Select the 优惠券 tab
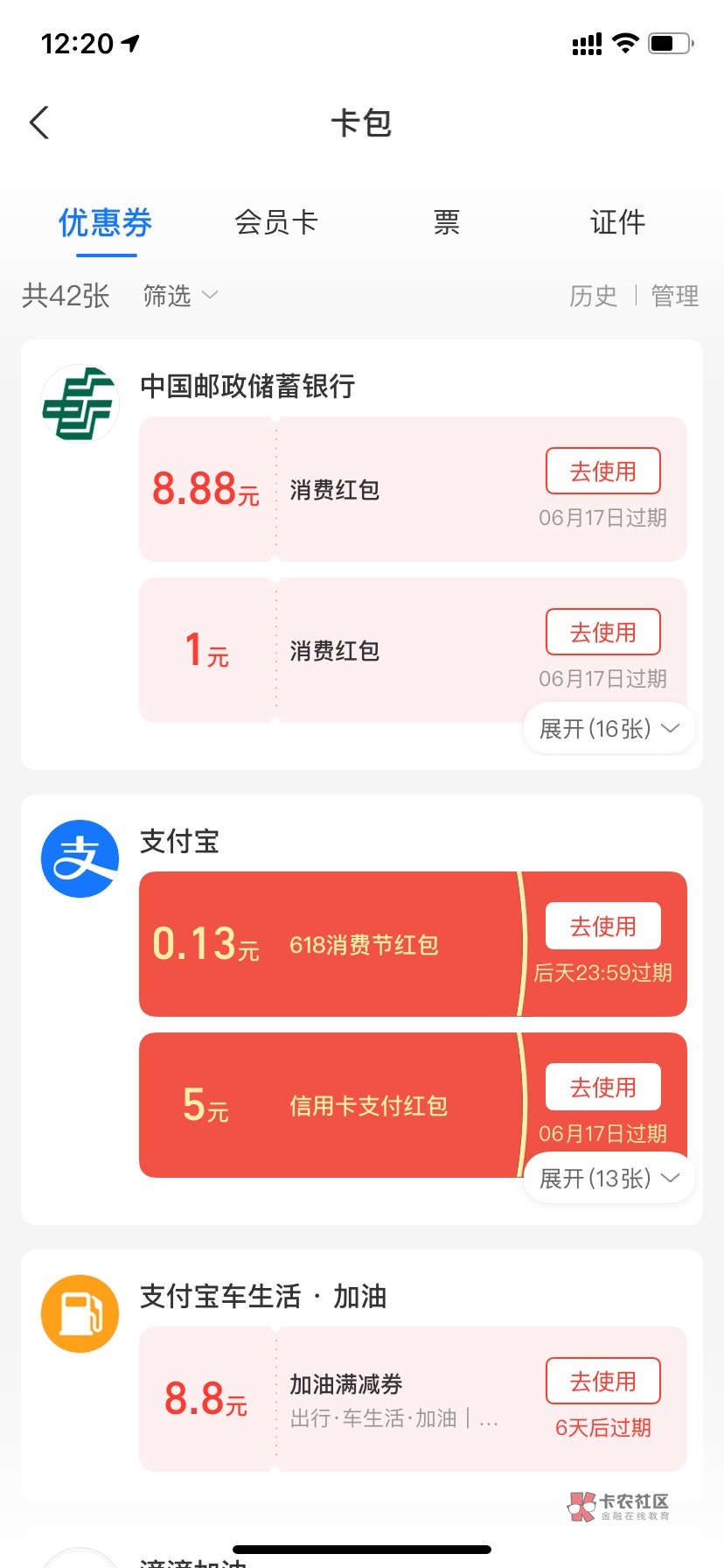Viewport: 724px width, 1568px height. pyautogui.click(x=106, y=222)
